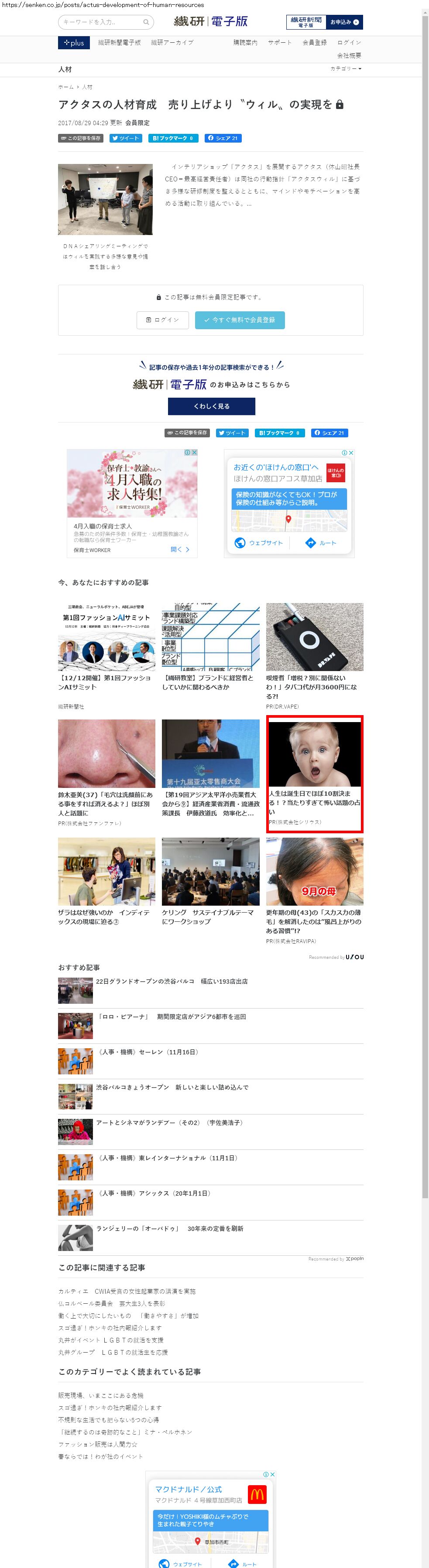Open the お申込み subscription button
This screenshot has width=429, height=1568.
344,22
